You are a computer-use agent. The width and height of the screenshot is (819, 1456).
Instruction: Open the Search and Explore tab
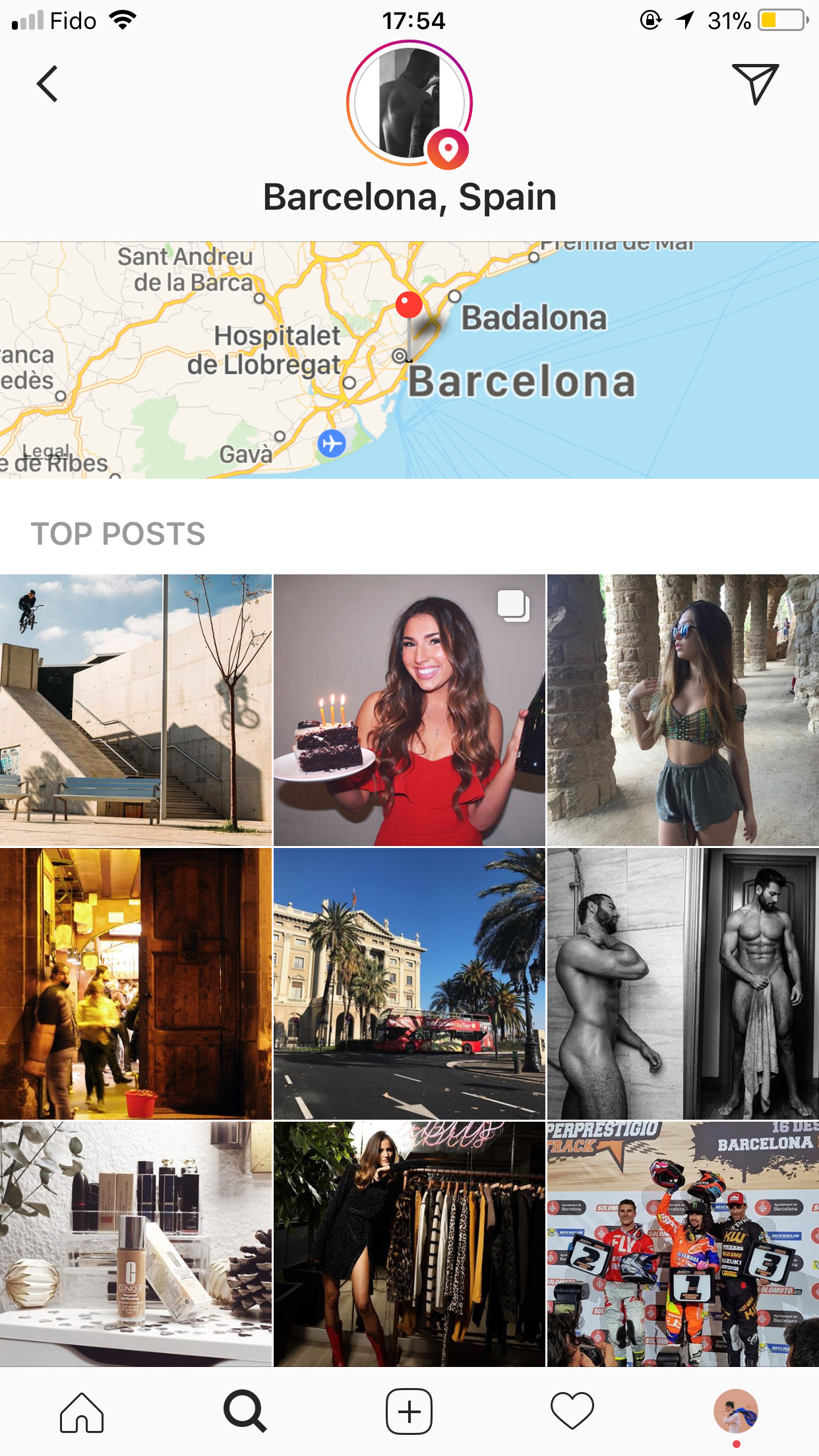click(x=245, y=1412)
